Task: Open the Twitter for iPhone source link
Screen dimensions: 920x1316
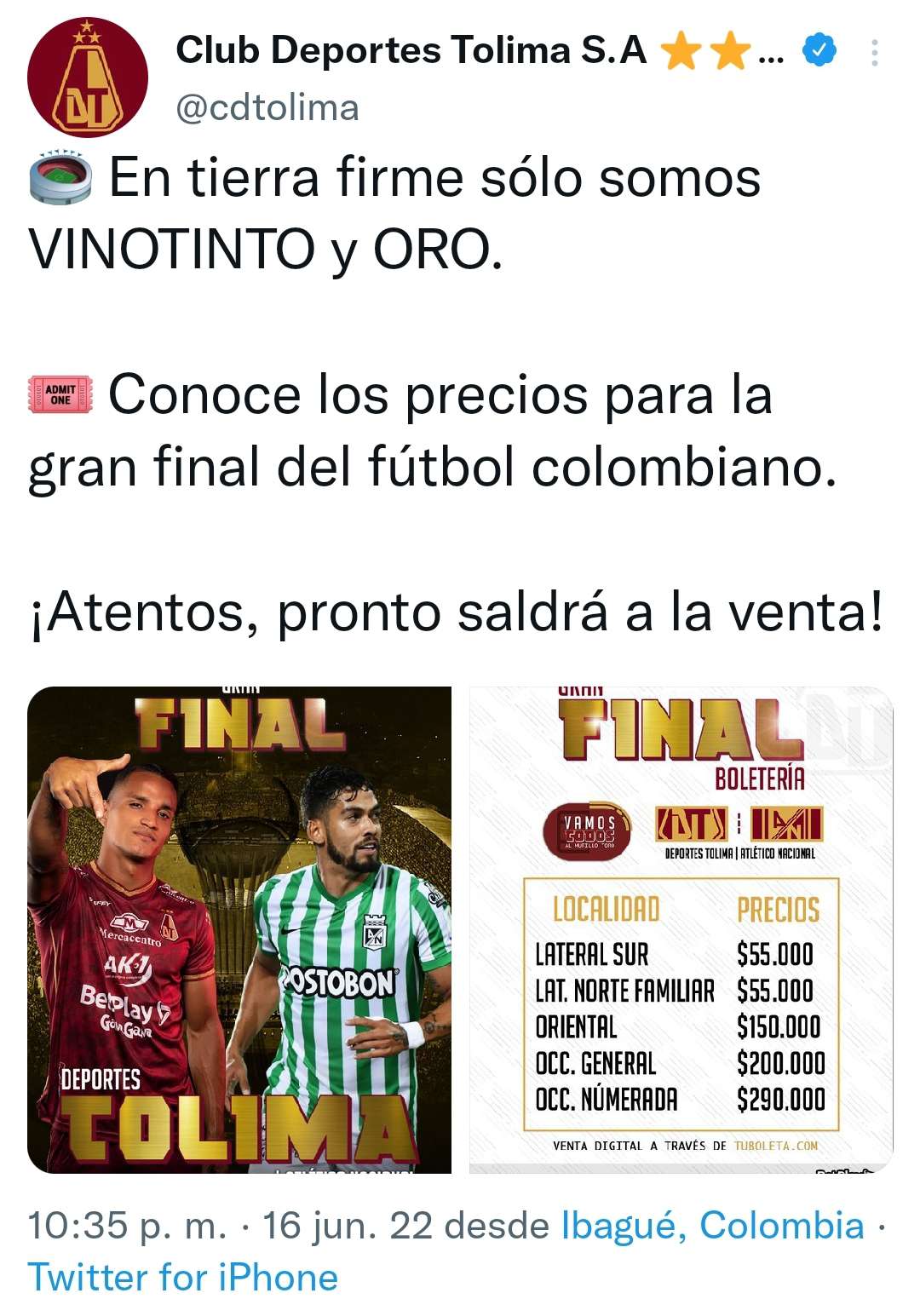Action: 183,1278
